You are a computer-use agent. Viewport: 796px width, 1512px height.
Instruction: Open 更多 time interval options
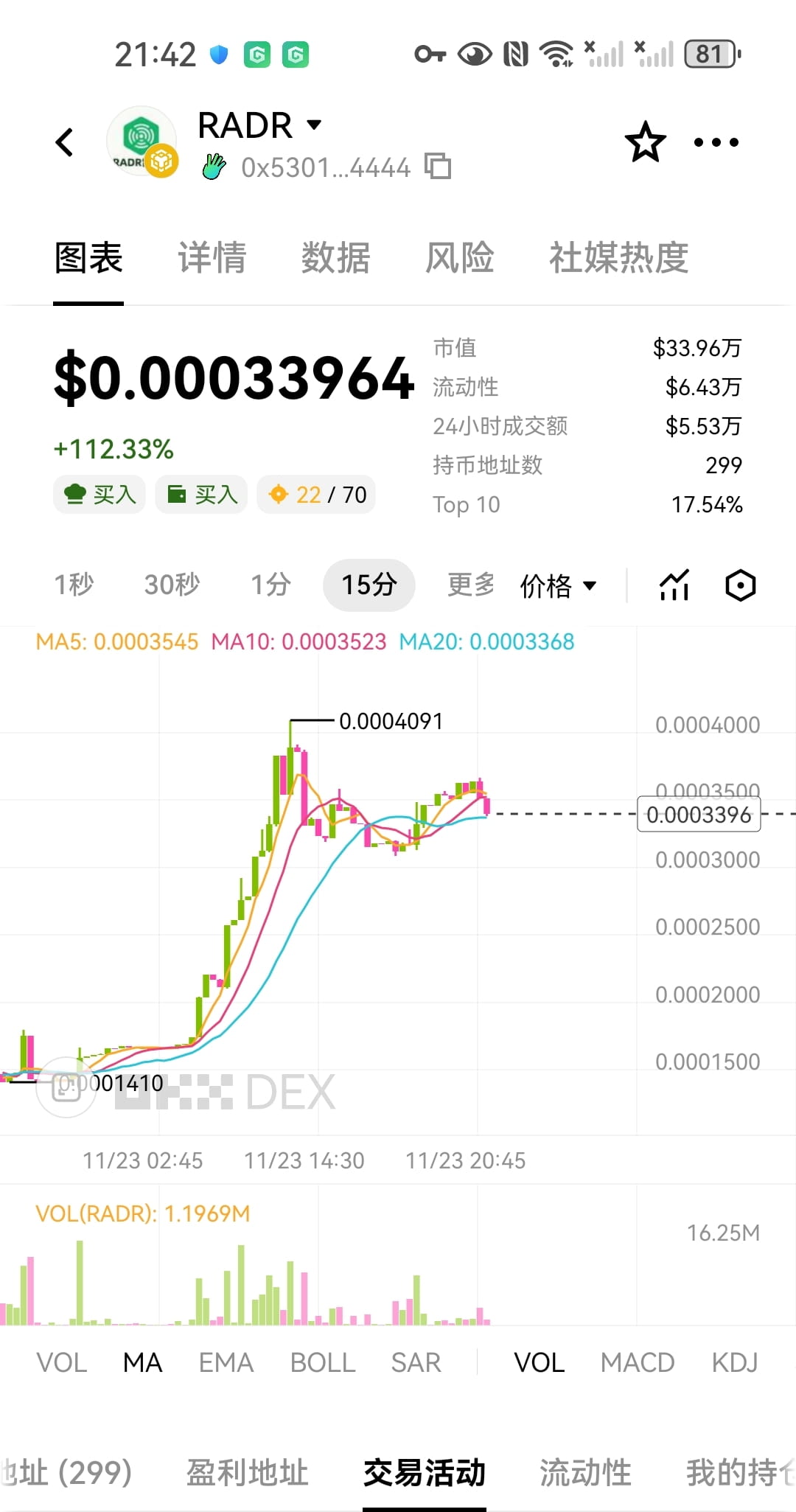pos(471,585)
